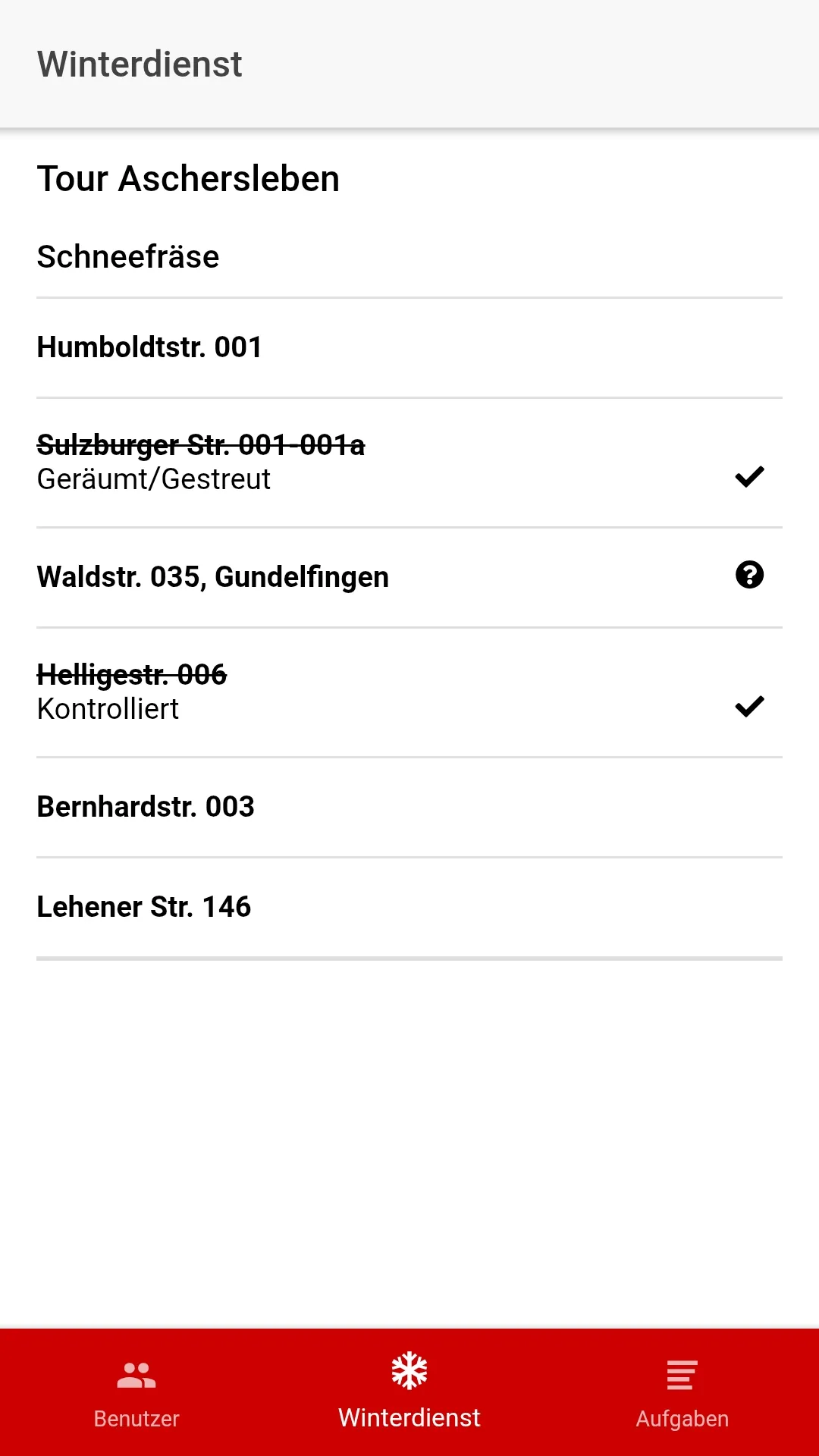Toggle completion status of Helligestr. 006
The image size is (819, 1456).
click(x=132, y=675)
